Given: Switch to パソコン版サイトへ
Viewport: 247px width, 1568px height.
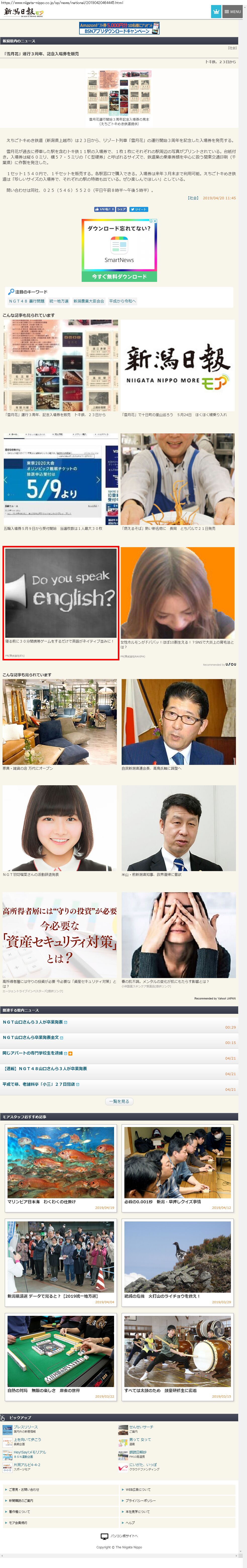Looking at the screenshot, I should [124, 1536].
